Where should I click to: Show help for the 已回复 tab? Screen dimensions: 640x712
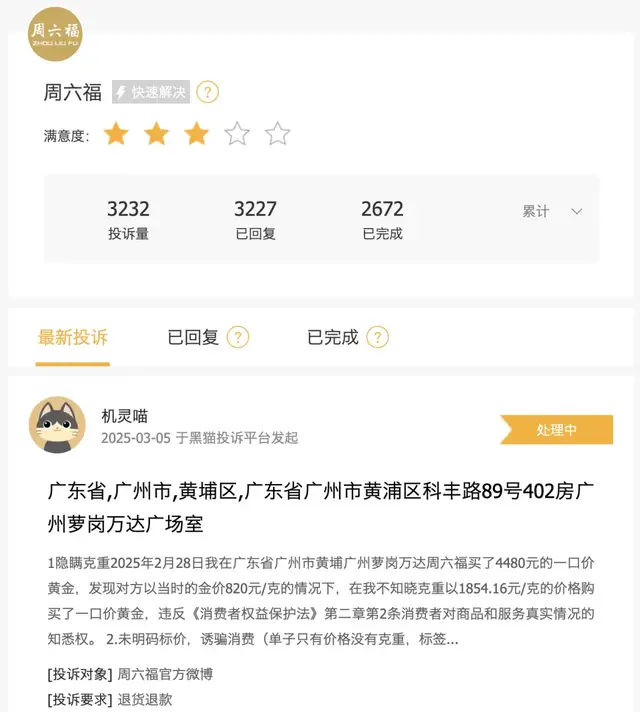tap(238, 337)
